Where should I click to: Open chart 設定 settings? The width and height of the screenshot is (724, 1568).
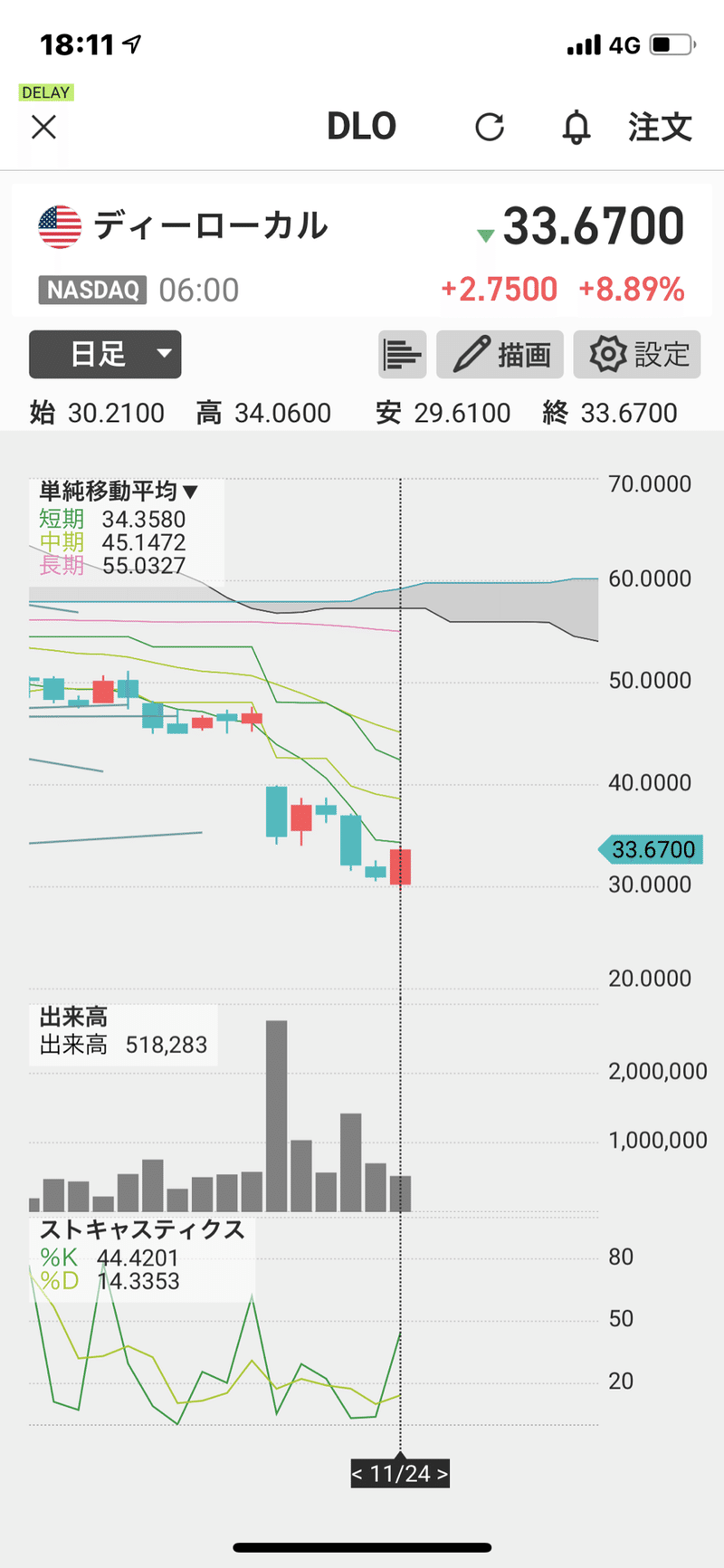coord(637,354)
